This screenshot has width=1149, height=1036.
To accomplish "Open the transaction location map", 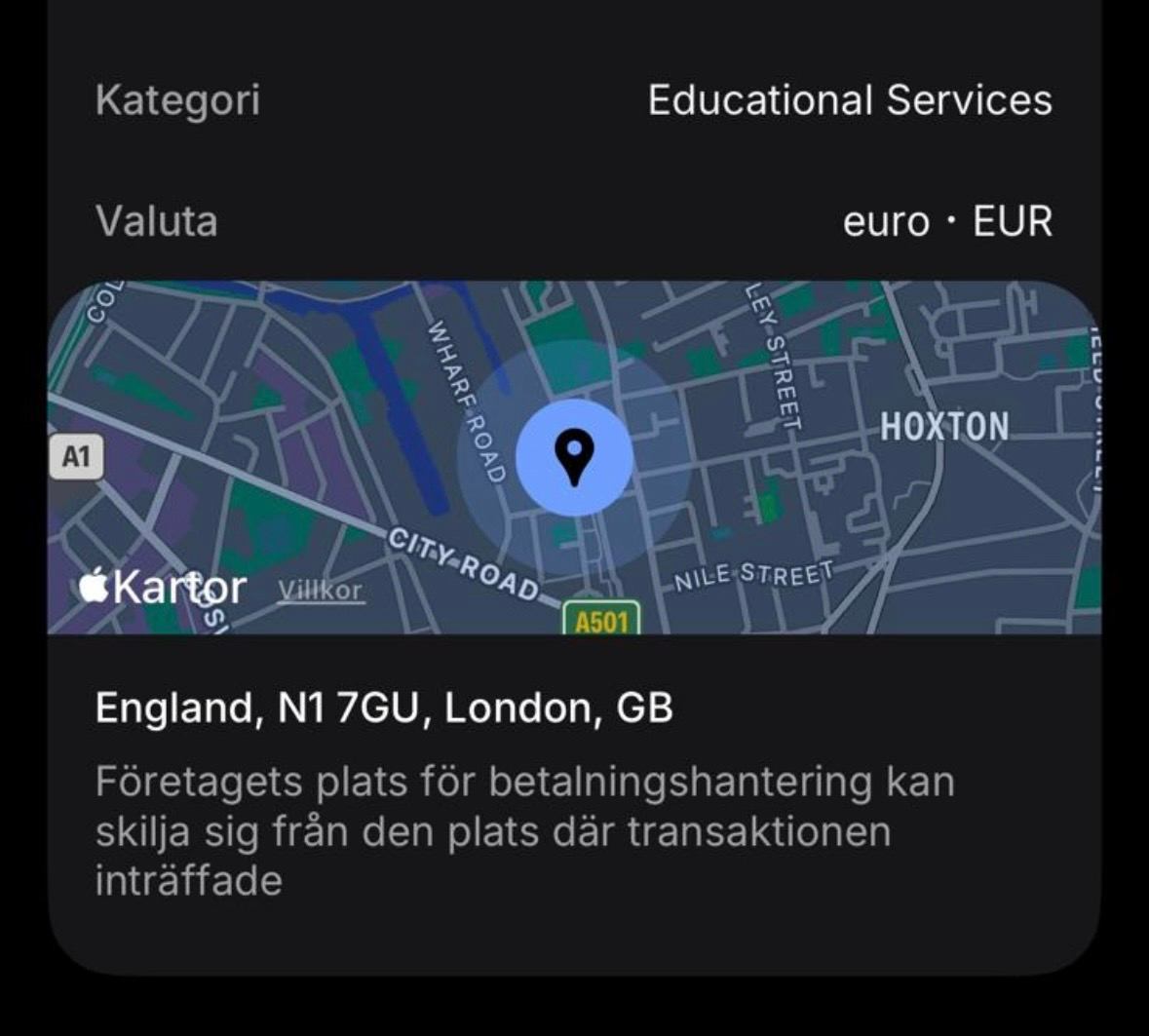I will coord(575,456).
